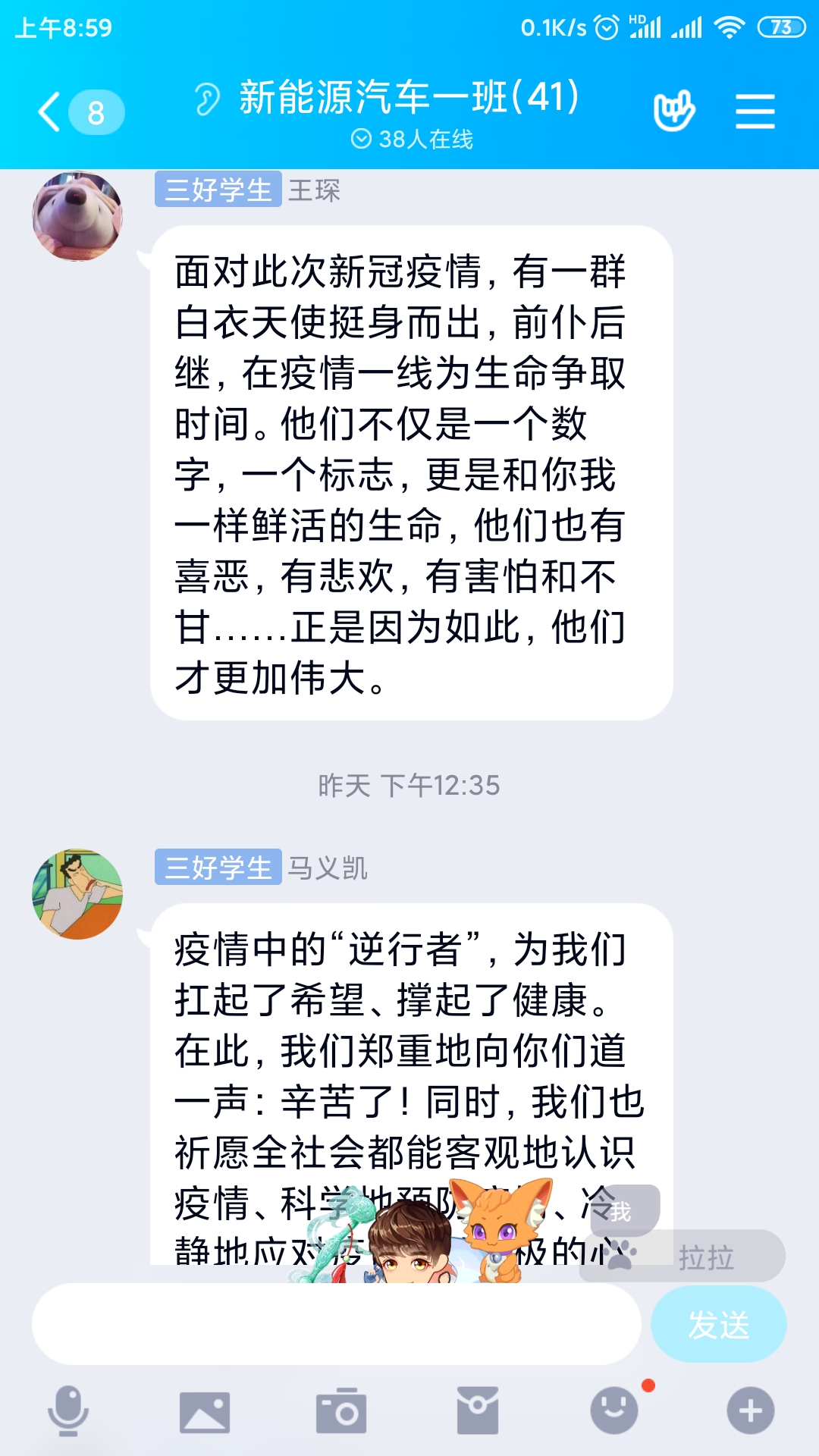Screen dimensions: 819x1456
Task: Open the photo gallery picker
Action: click(205, 1410)
